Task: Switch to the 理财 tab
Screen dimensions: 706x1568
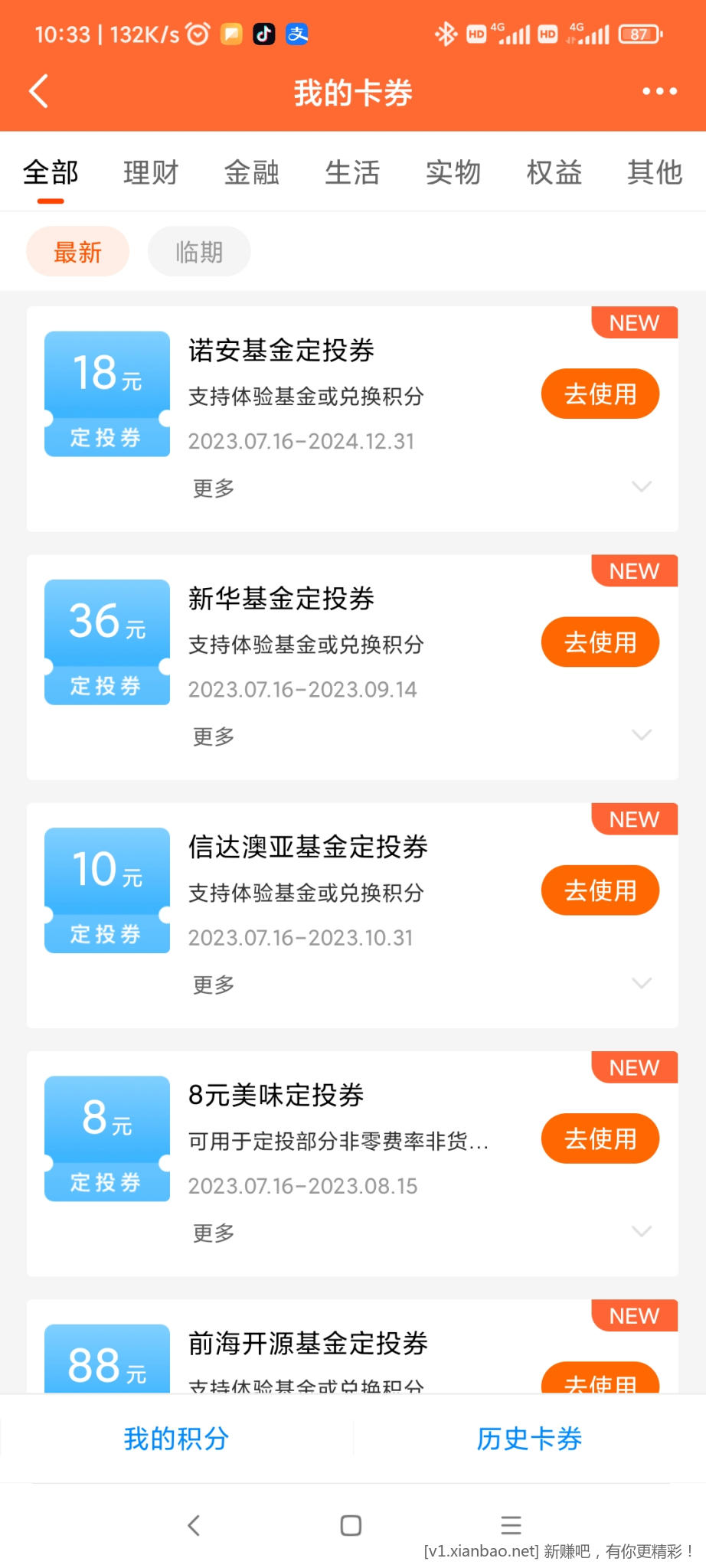Action: [151, 173]
